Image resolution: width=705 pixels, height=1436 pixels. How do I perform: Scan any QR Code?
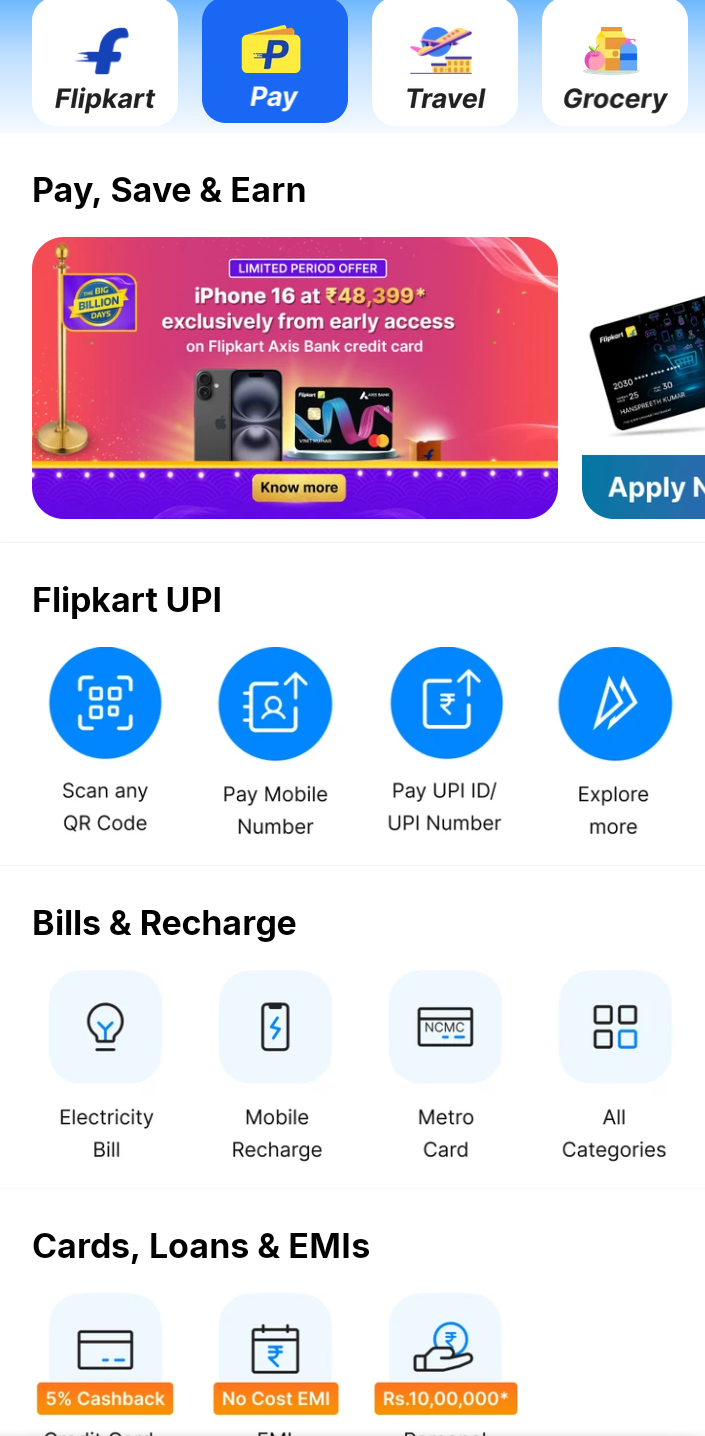[105, 704]
